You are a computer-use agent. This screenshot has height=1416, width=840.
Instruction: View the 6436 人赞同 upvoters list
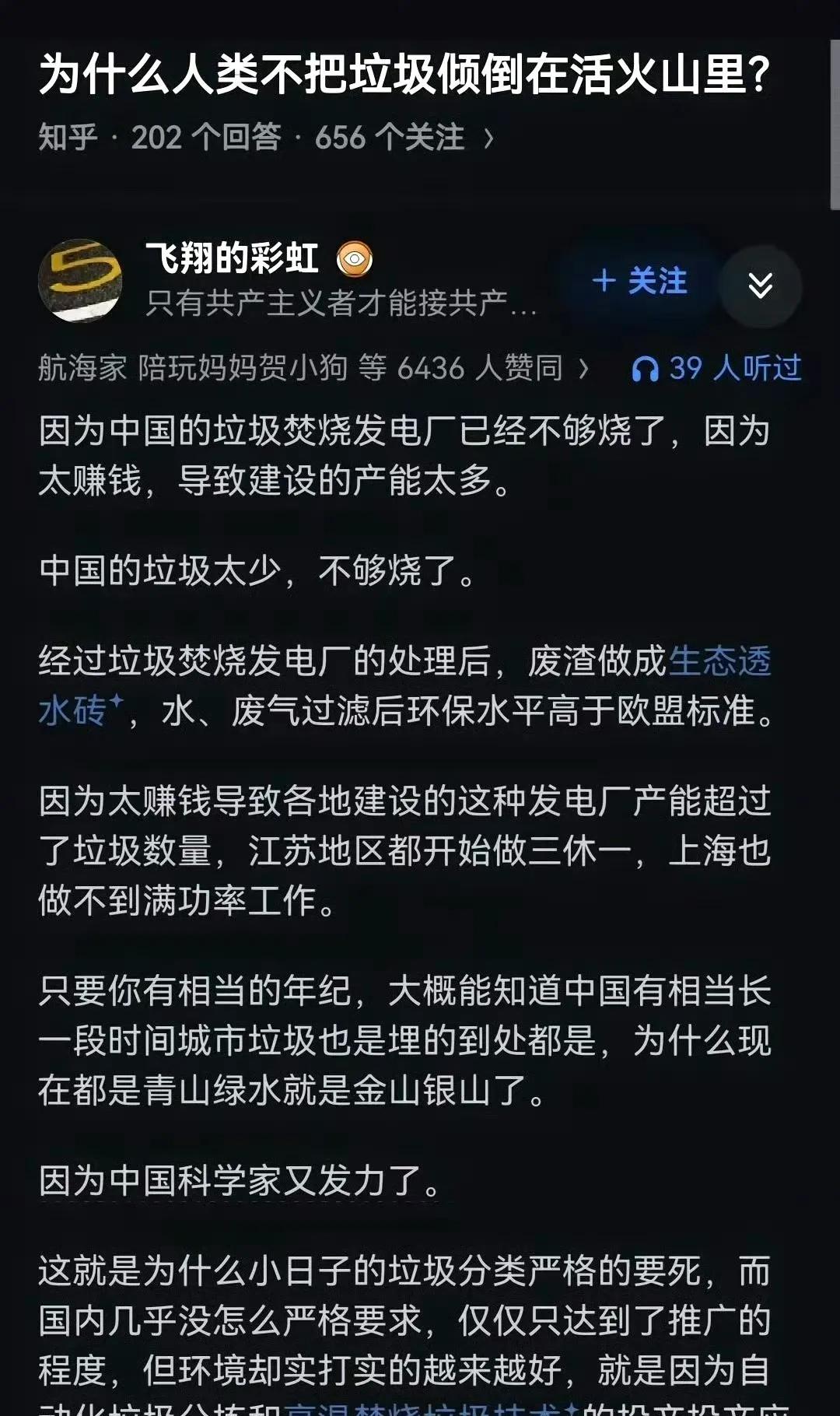(314, 368)
